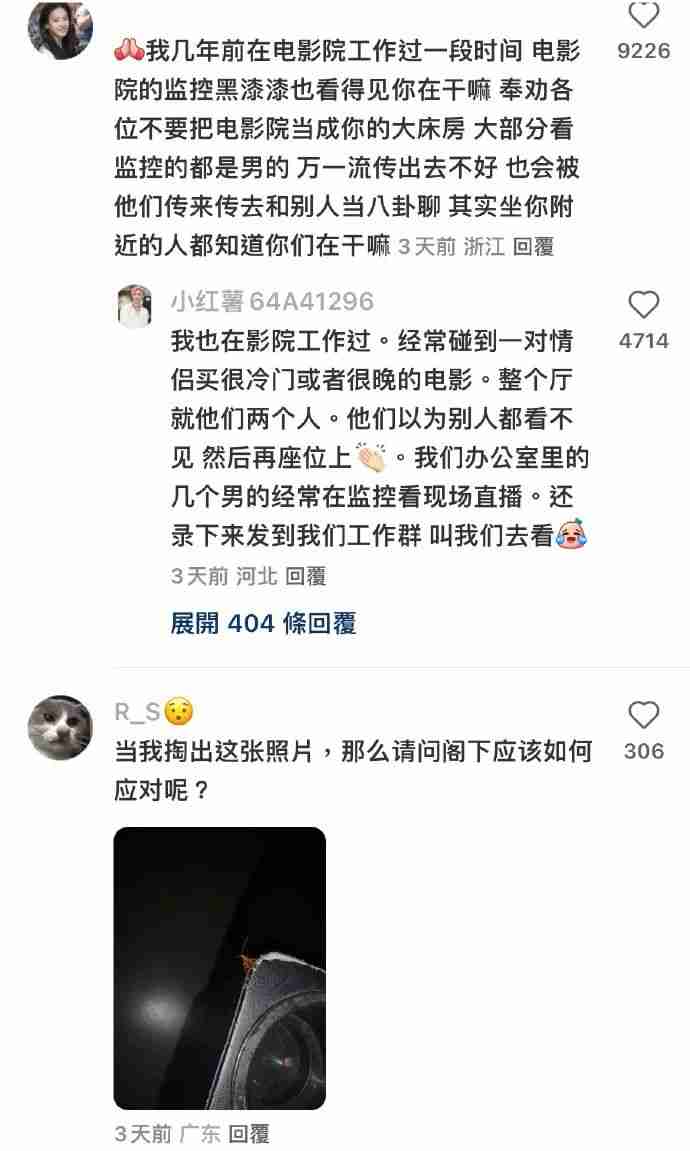
Task: Open 小红薯64A41296's profile avatar
Action: pos(134,307)
